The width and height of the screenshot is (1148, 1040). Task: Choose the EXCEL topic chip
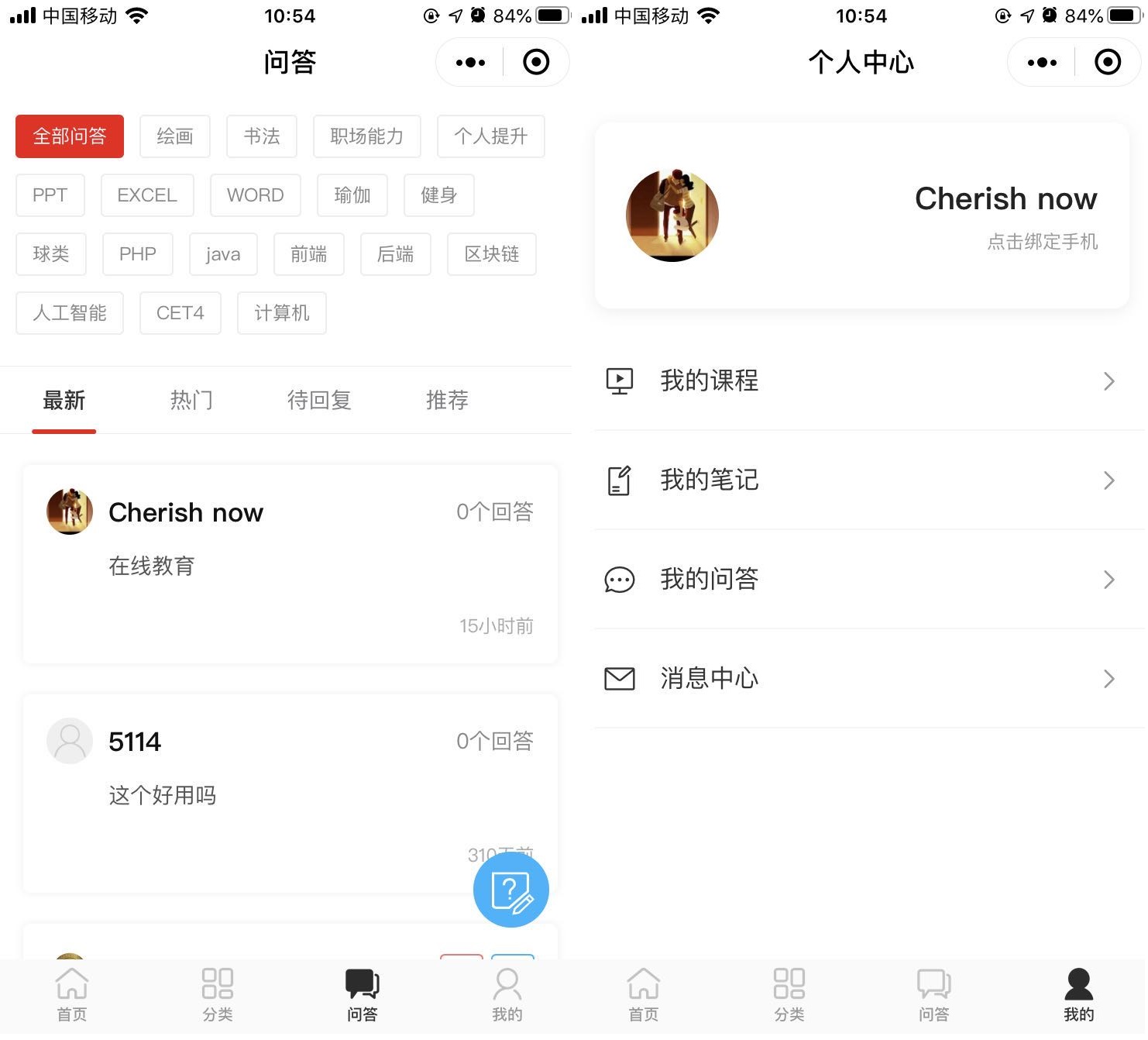[x=147, y=195]
